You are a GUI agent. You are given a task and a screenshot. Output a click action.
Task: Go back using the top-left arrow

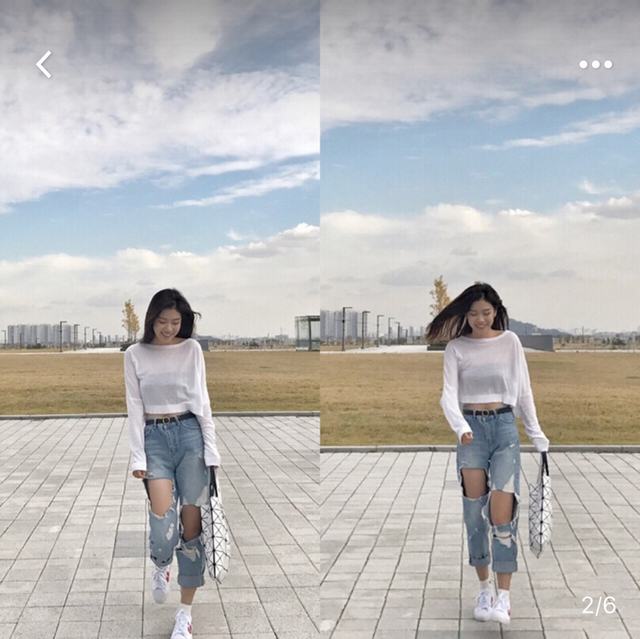coord(43,65)
